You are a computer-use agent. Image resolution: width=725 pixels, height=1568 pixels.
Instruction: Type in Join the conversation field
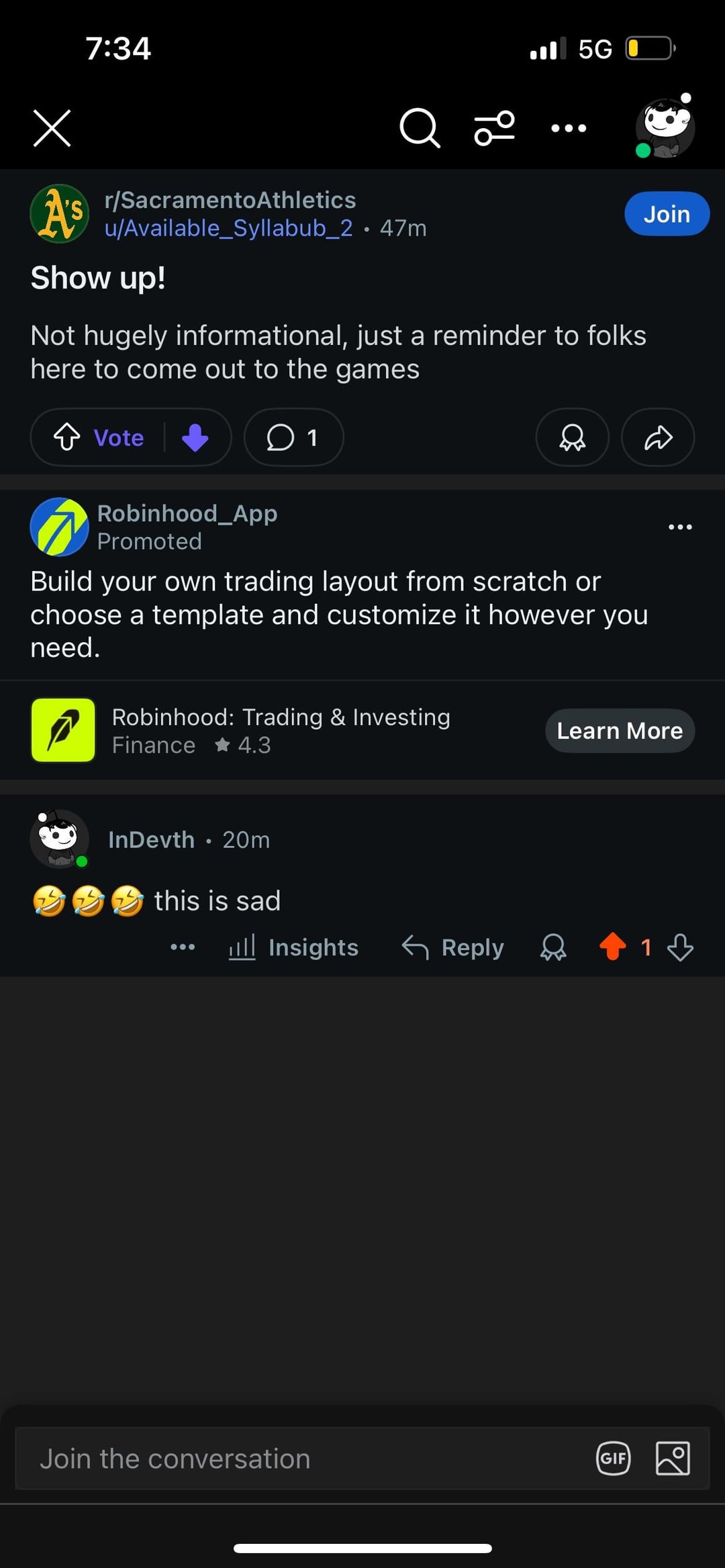[302, 1459]
